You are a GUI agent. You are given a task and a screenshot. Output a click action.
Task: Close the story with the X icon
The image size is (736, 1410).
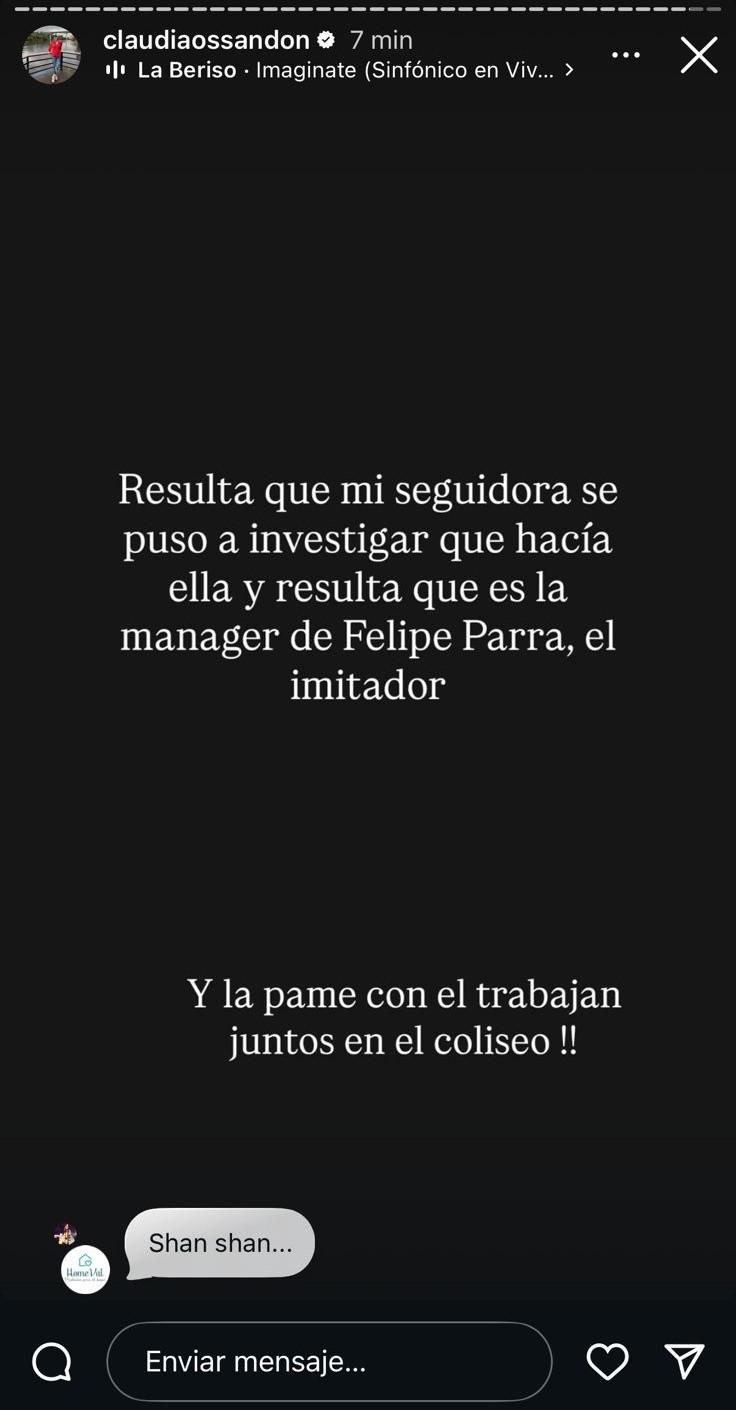pos(698,55)
